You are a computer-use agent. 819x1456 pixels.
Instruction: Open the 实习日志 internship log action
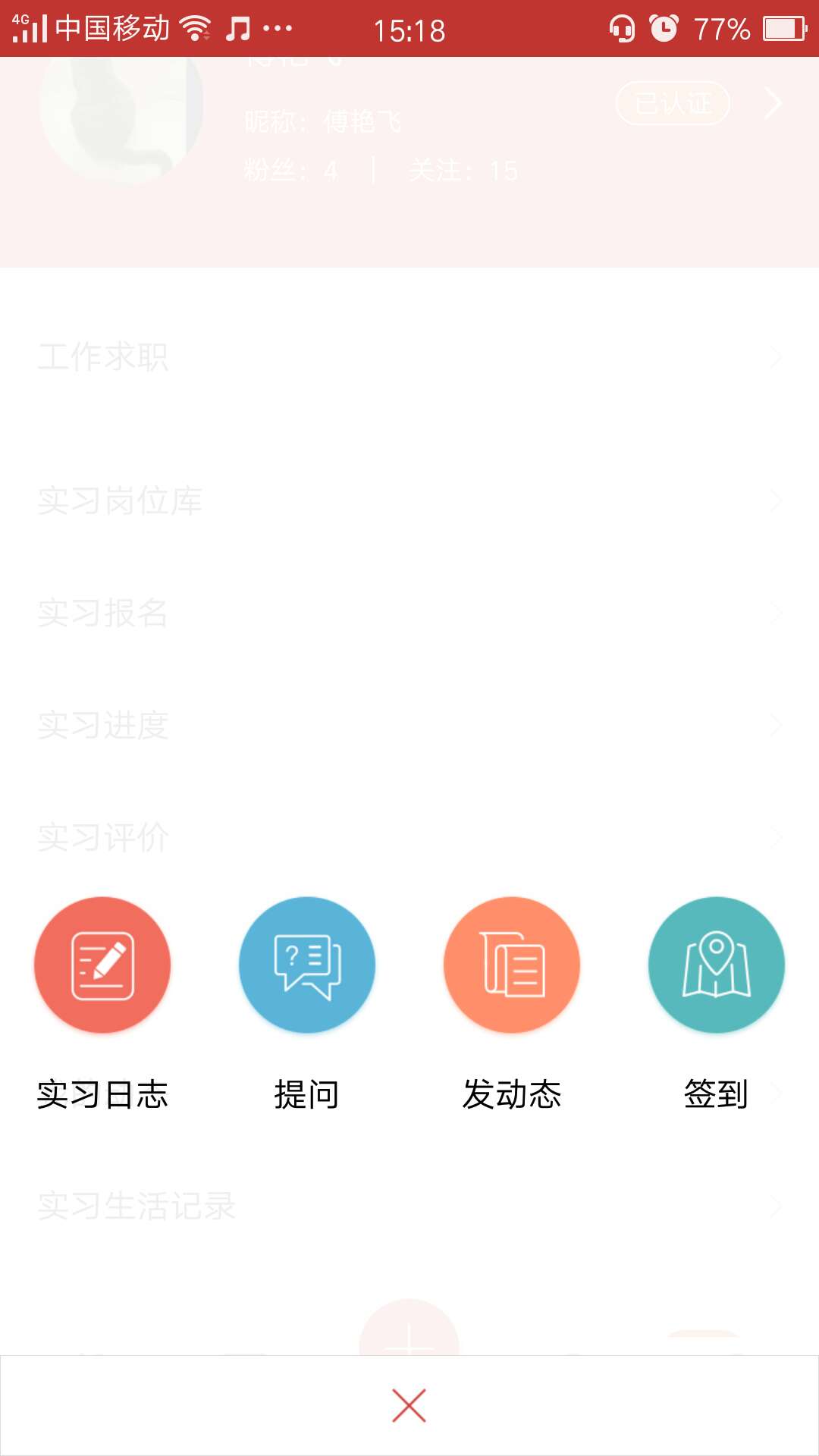[102, 965]
